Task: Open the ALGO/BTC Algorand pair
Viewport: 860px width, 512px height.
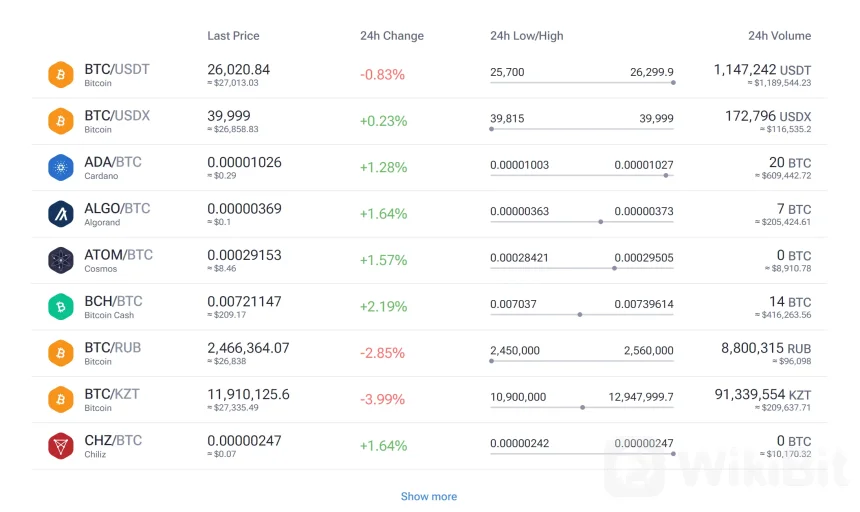Action: pos(116,209)
